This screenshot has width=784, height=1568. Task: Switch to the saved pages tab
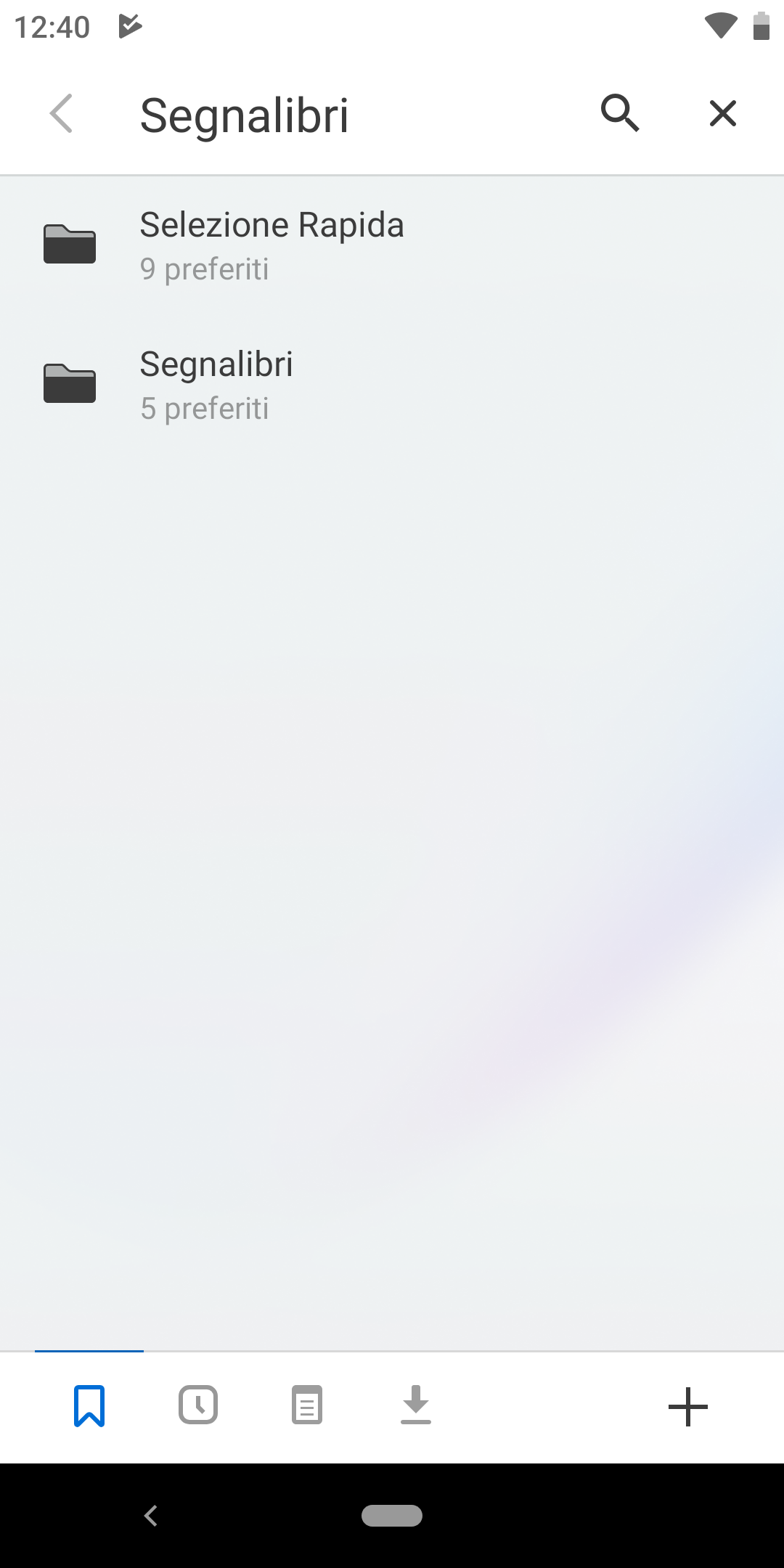pos(307,1405)
